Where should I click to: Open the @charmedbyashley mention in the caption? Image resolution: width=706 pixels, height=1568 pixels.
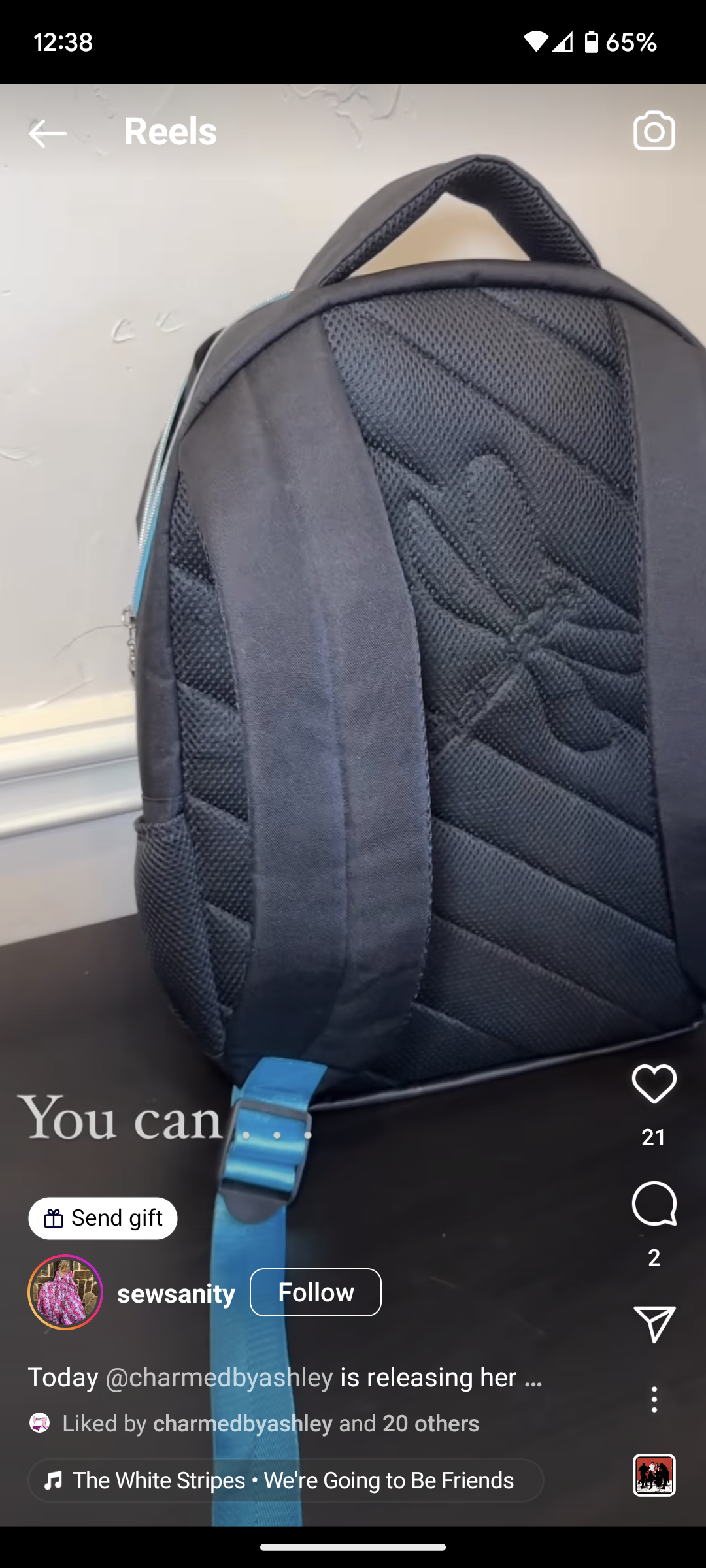click(x=219, y=1377)
